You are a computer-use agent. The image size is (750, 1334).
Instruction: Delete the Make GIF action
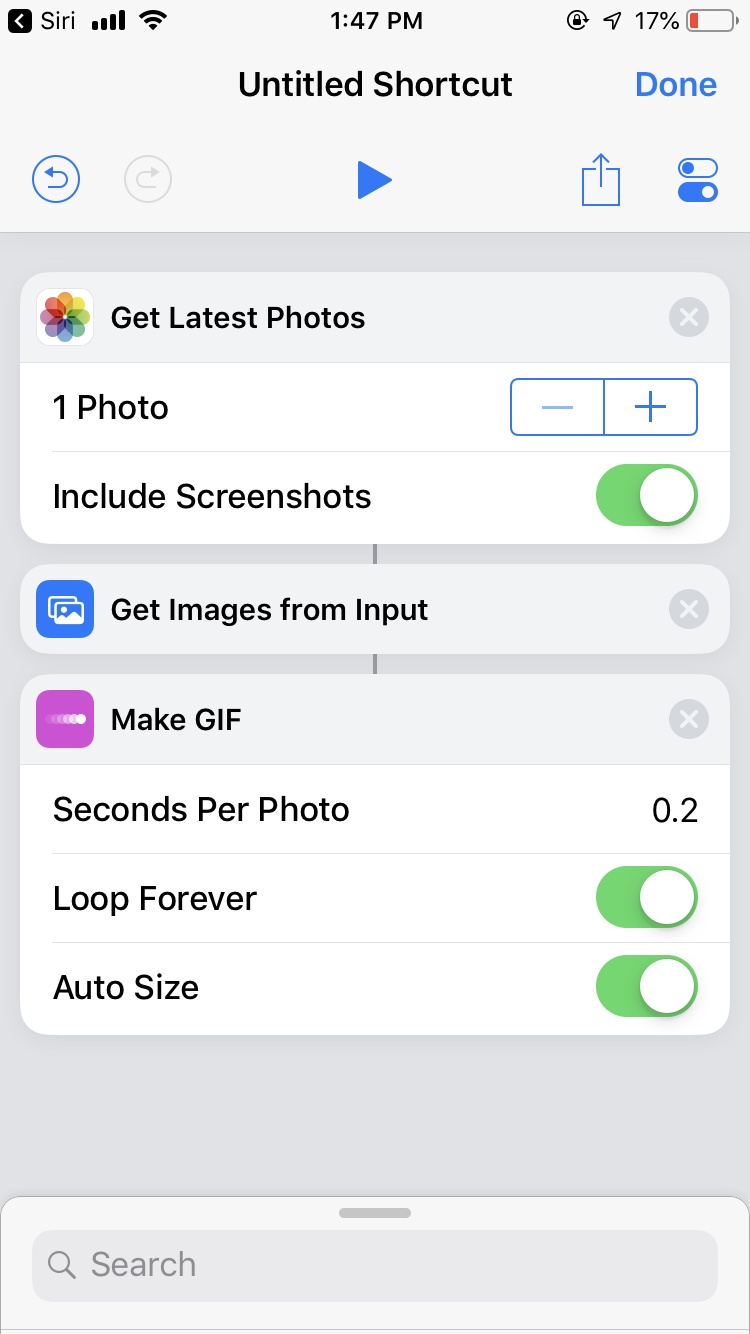point(688,719)
